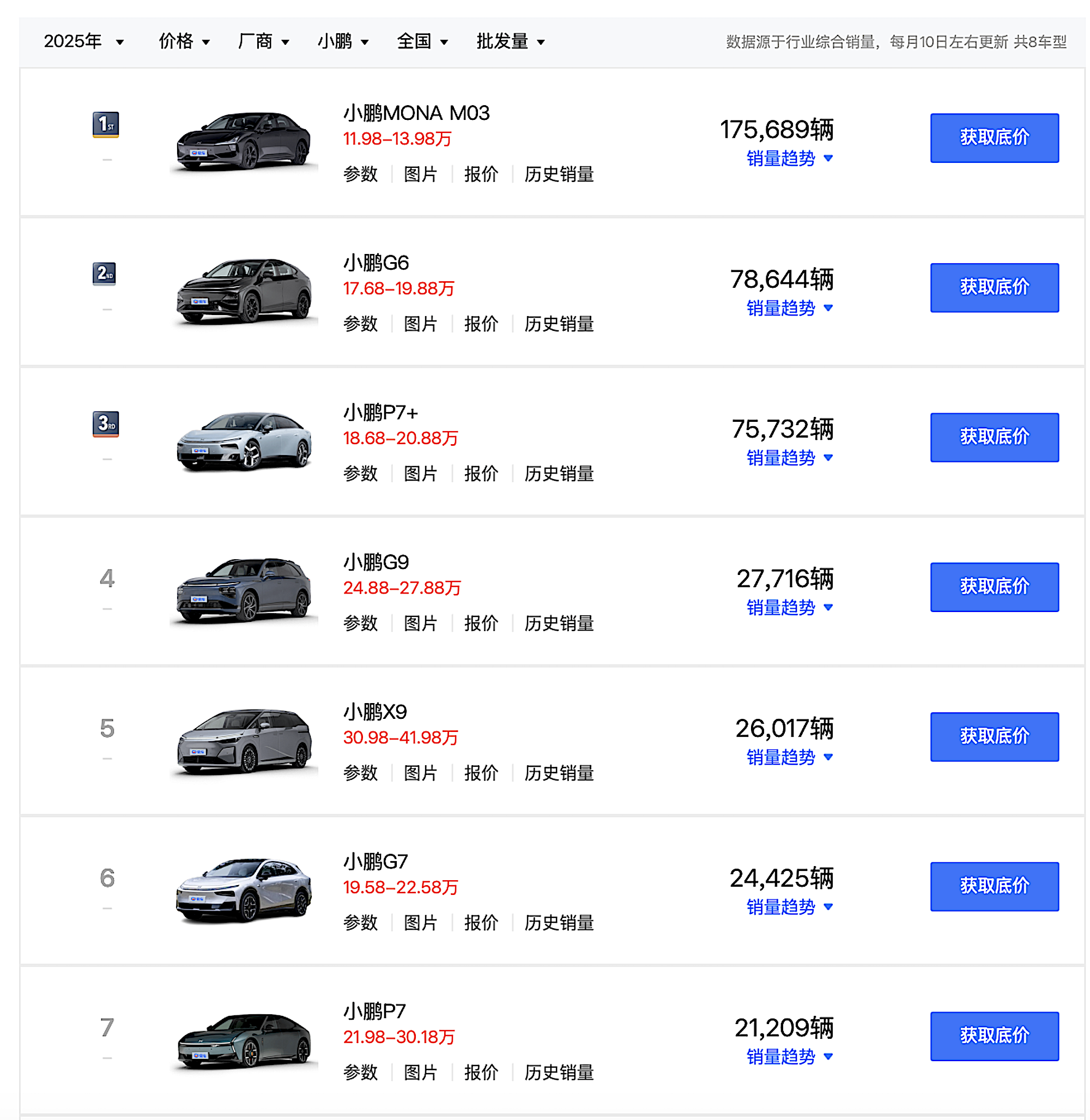The width and height of the screenshot is (1090, 1120).
Task: Open 参数 for 小鹏G6
Action: (x=360, y=324)
